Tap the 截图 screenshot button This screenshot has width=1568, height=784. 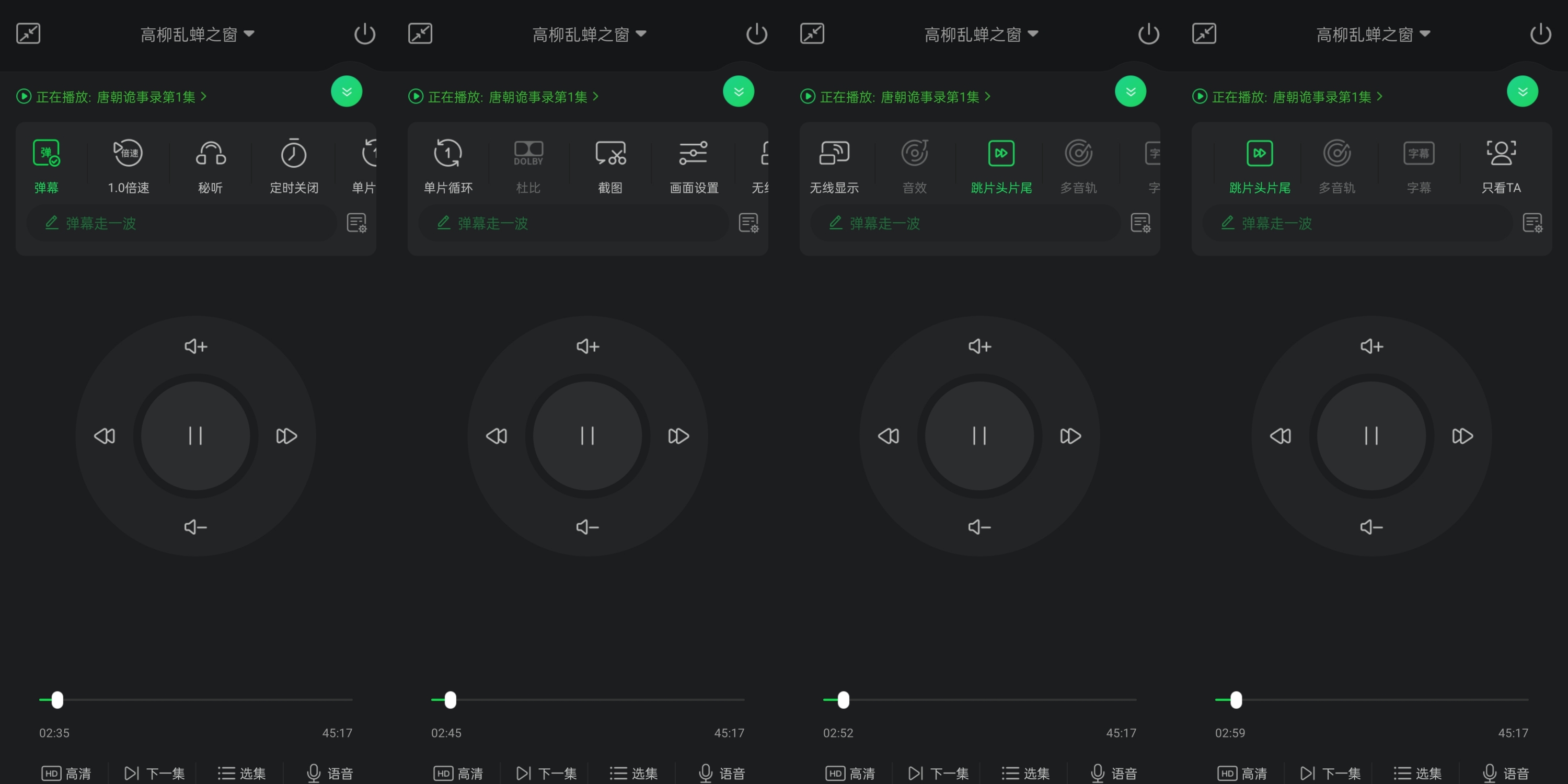pos(610,164)
